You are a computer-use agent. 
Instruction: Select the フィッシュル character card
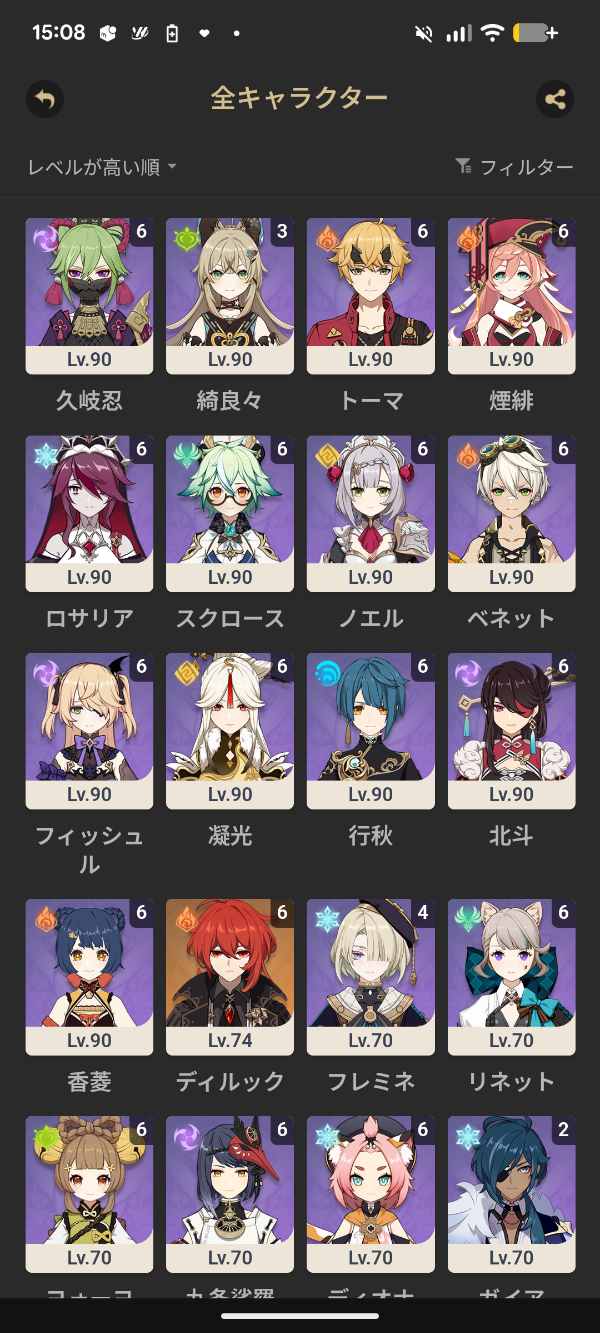click(x=89, y=731)
